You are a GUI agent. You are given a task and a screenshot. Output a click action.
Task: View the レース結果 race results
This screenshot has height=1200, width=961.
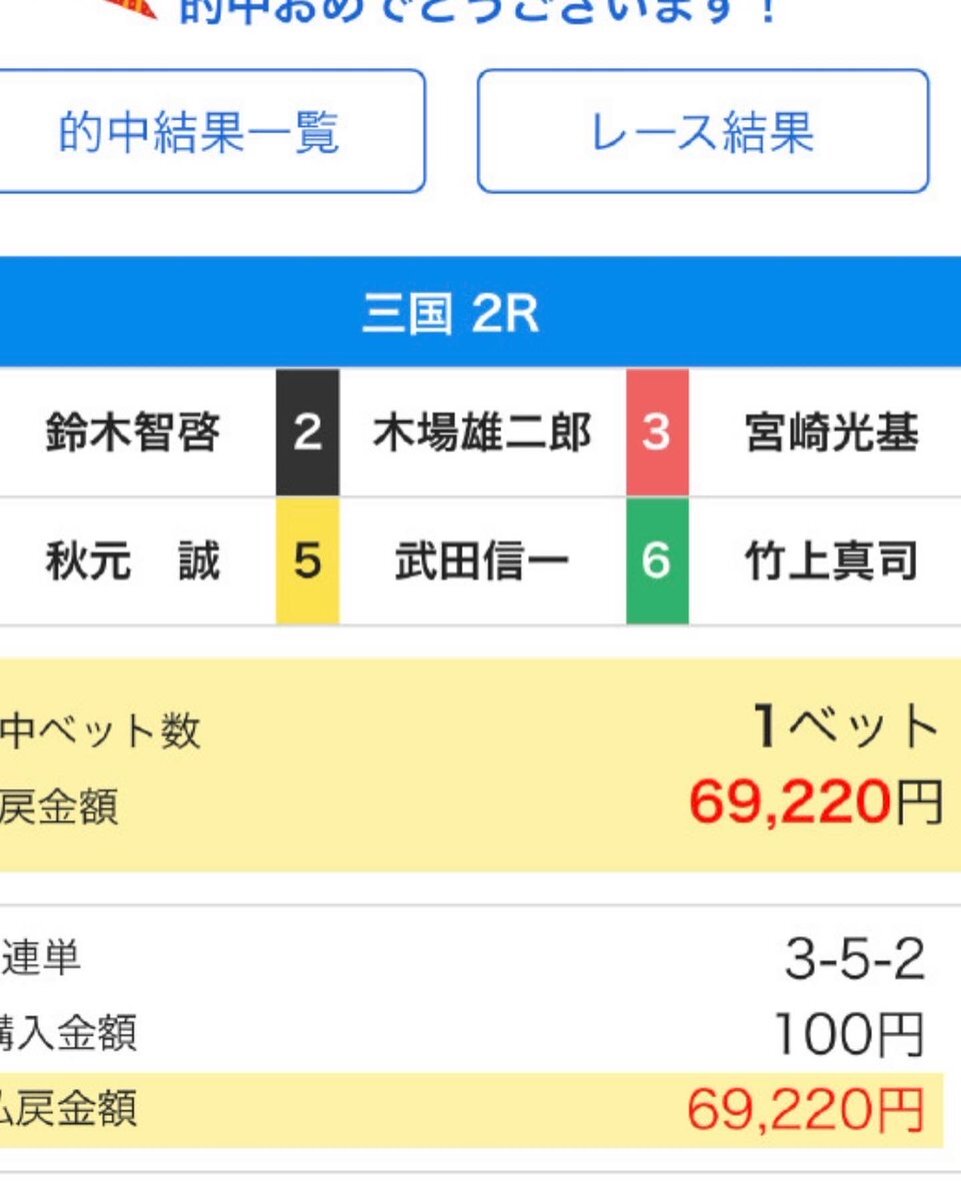[x=703, y=132]
